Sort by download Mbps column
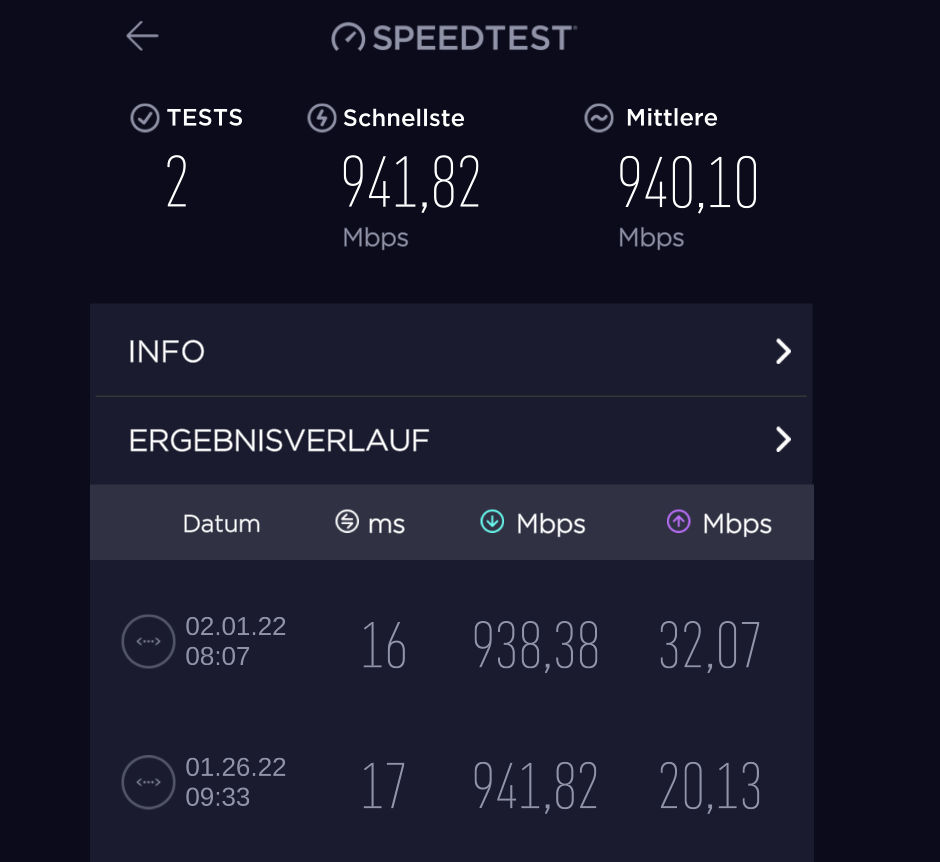This screenshot has height=862, width=940. click(x=532, y=523)
